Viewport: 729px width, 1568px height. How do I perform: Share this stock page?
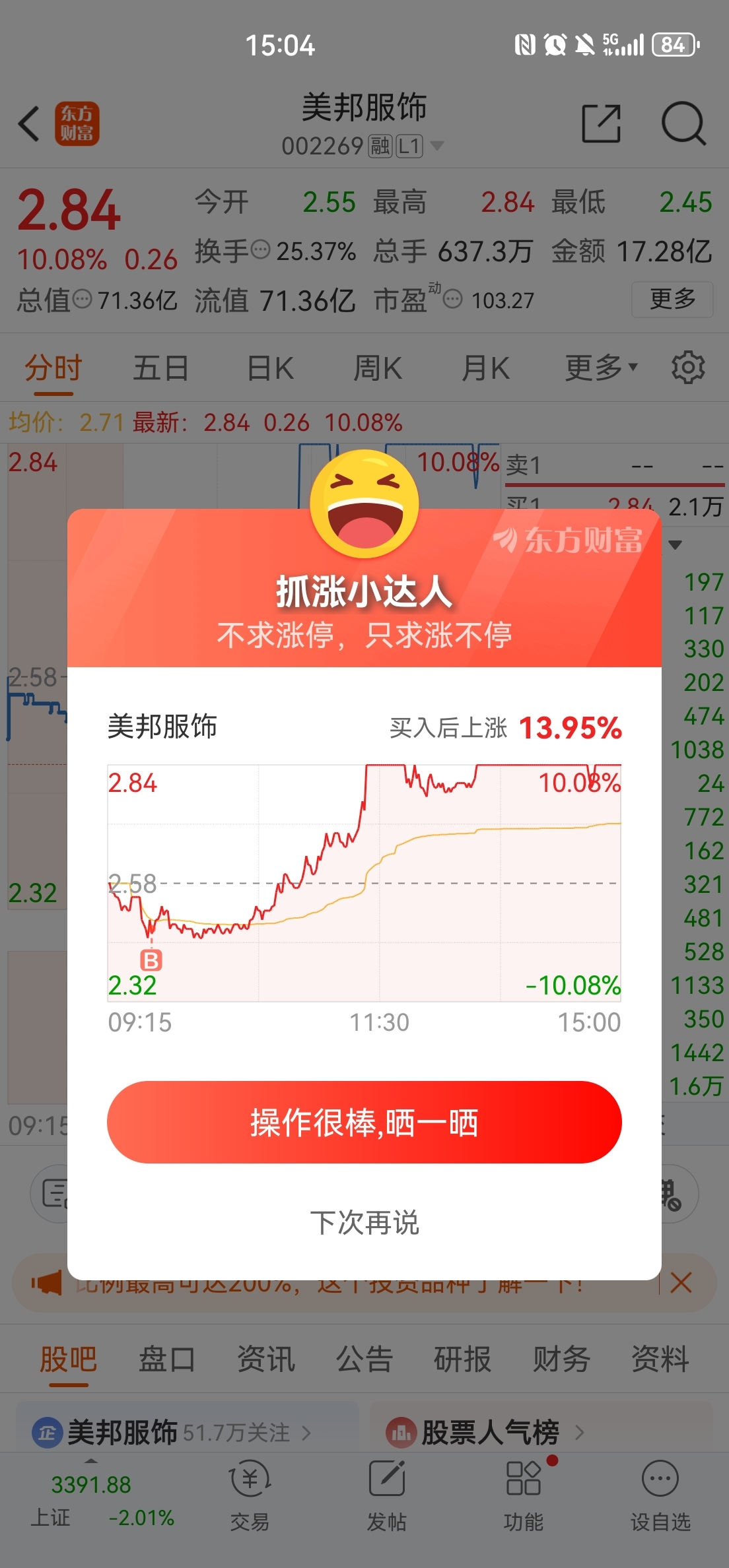tap(601, 123)
